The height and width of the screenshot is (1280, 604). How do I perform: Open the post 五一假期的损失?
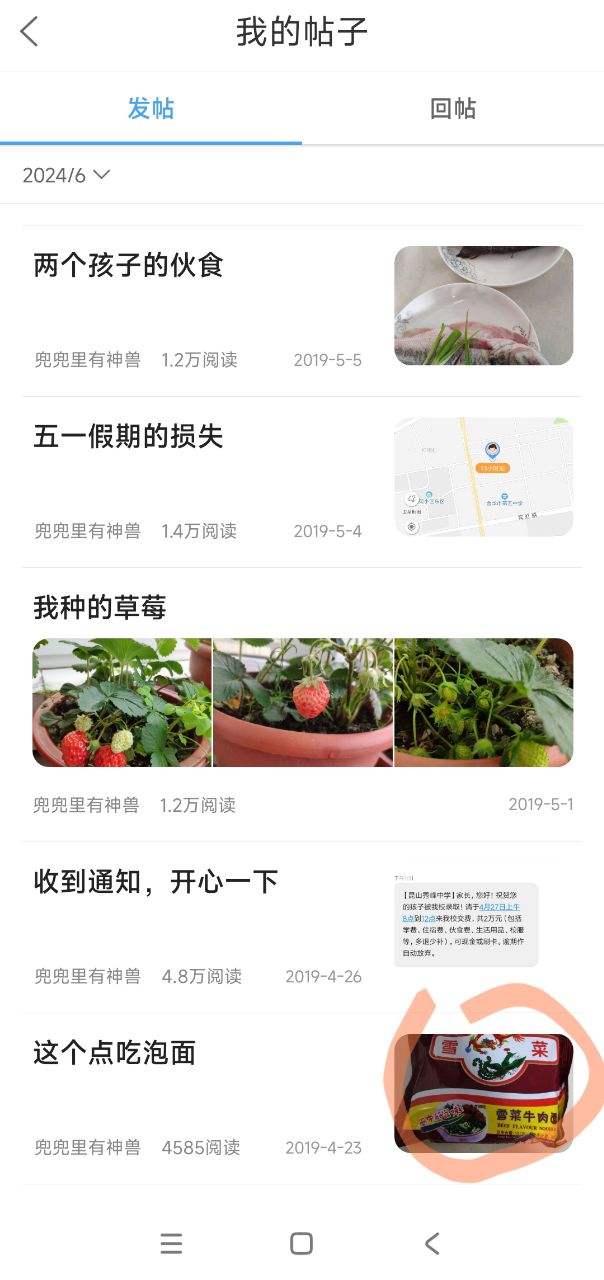pos(128,437)
